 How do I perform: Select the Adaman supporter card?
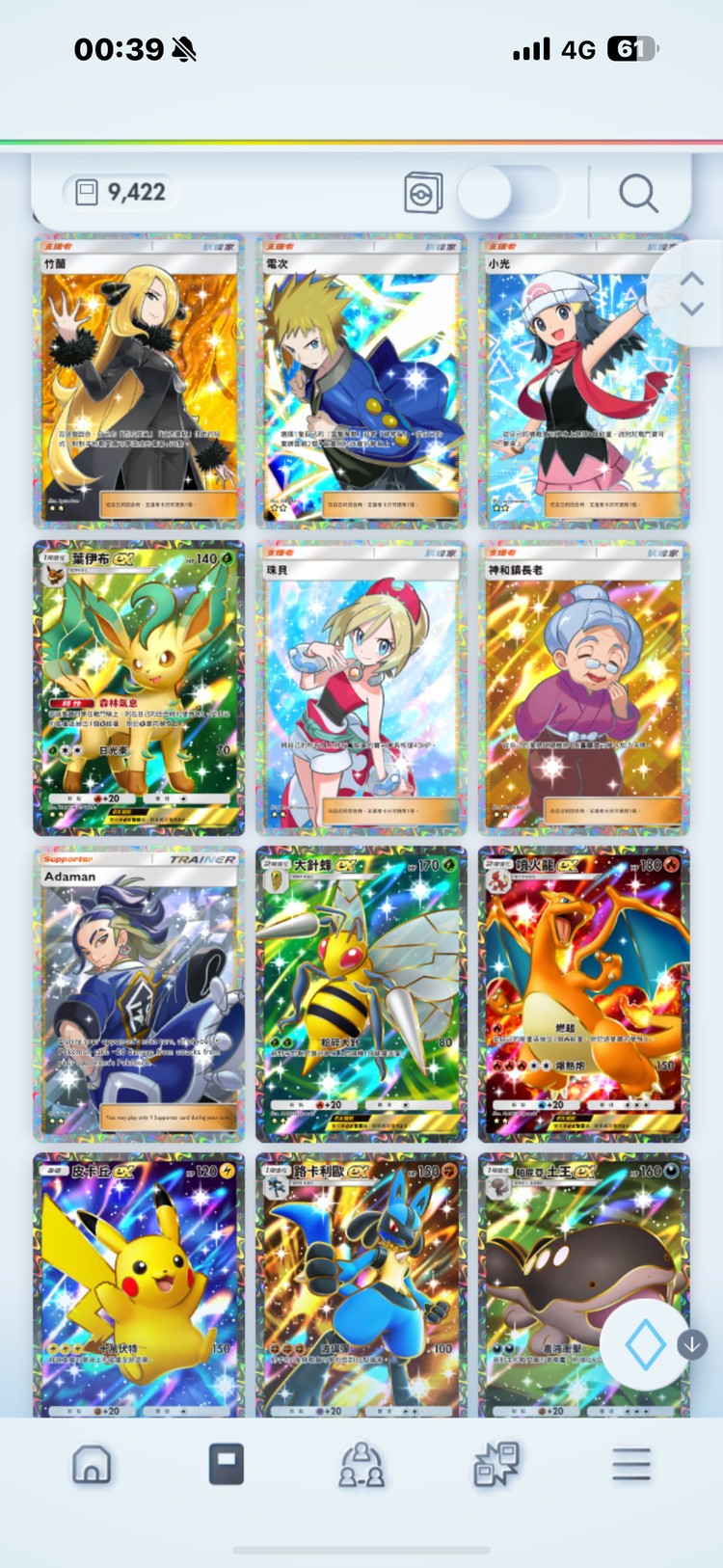coord(139,994)
